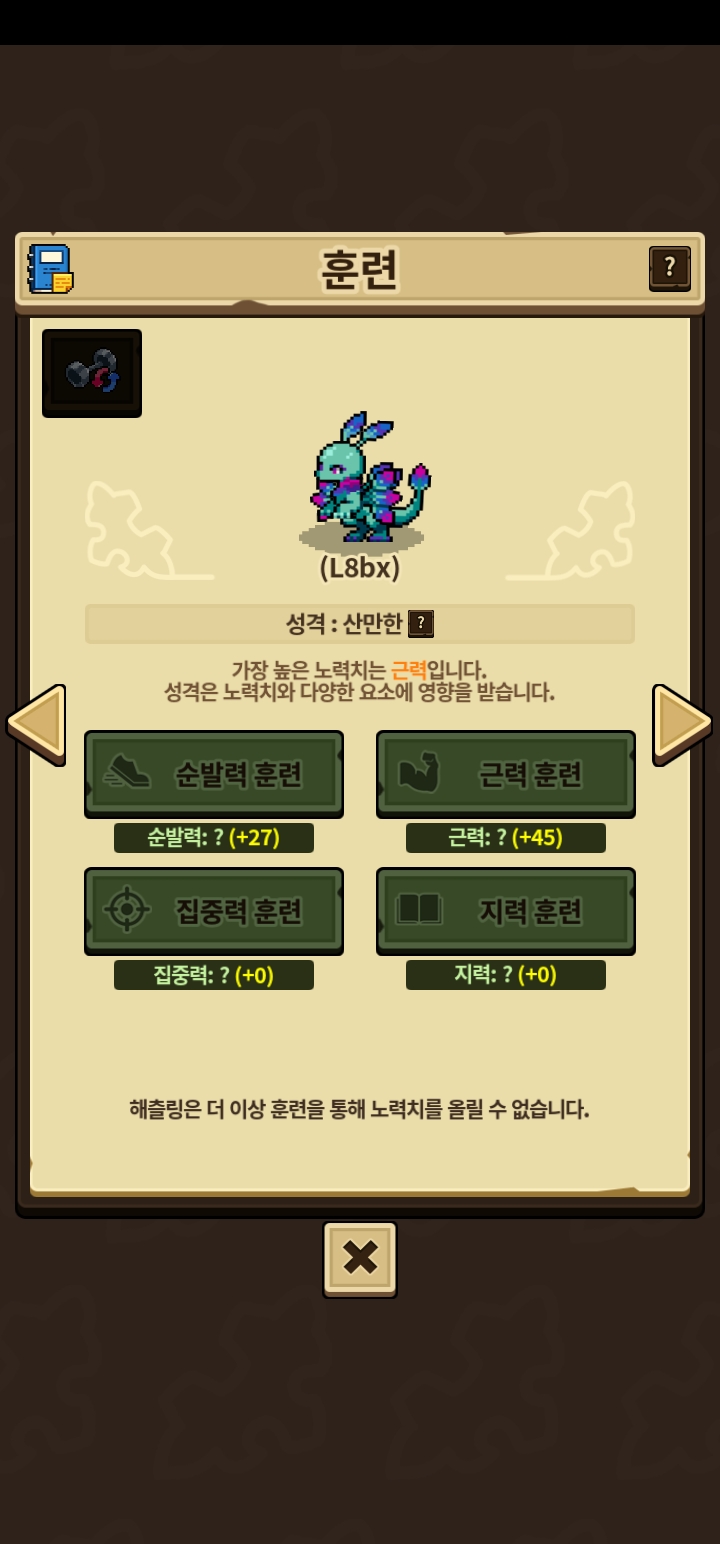Start 근력 훈련

(506, 773)
